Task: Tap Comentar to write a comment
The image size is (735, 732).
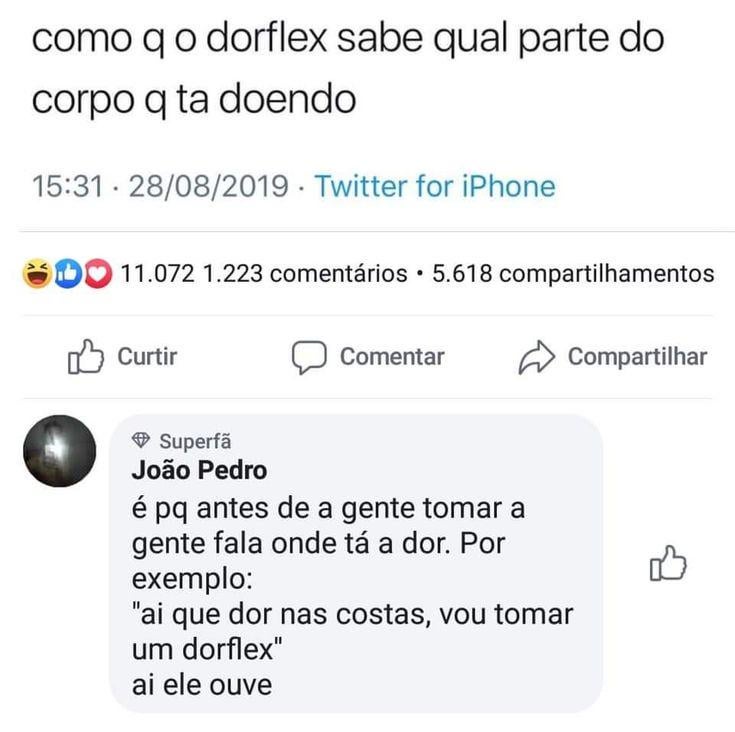Action: (x=368, y=357)
